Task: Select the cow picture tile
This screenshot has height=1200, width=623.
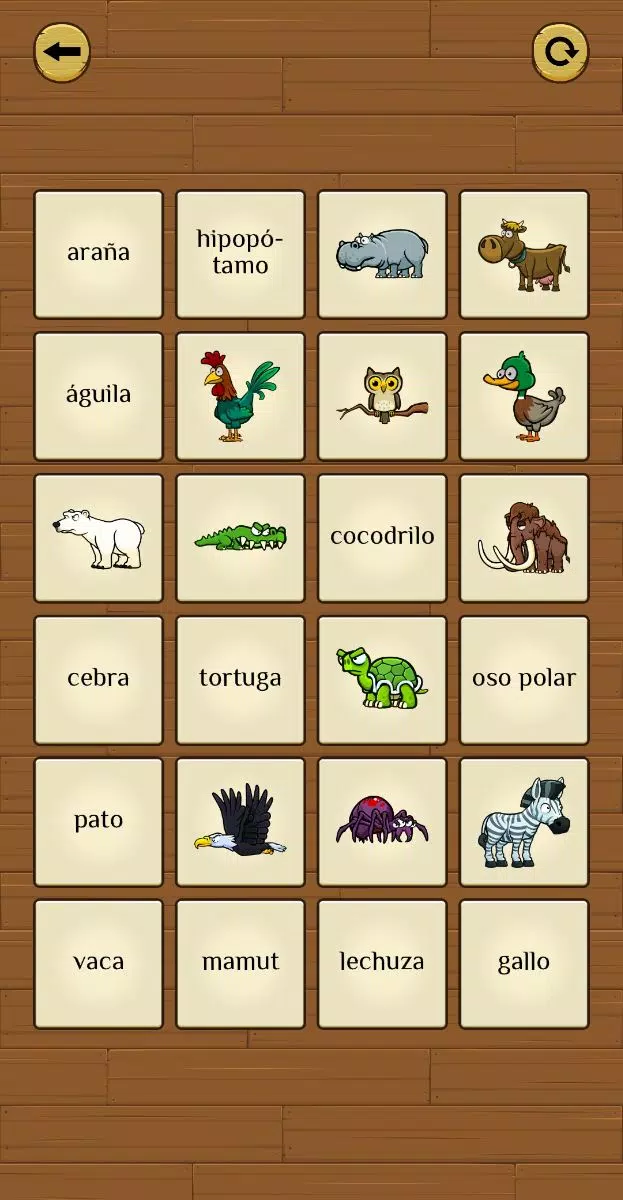Action: [x=524, y=254]
